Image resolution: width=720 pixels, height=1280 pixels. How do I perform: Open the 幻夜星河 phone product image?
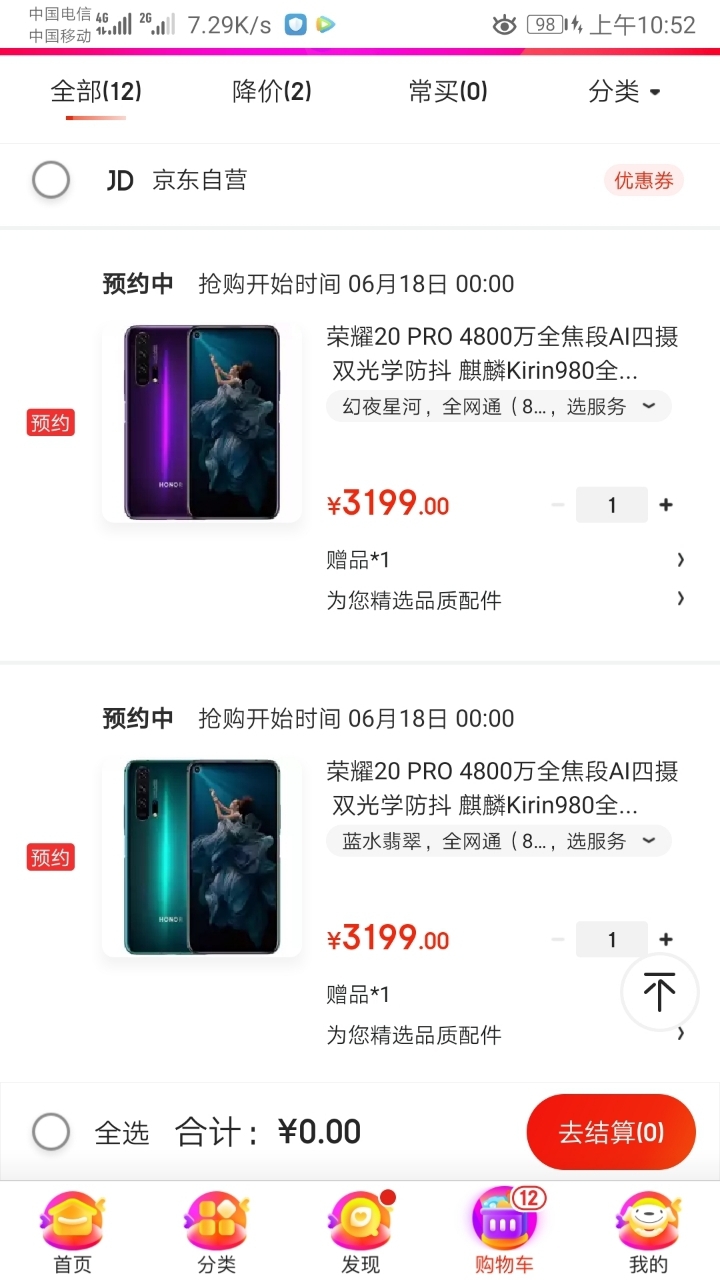click(x=202, y=422)
